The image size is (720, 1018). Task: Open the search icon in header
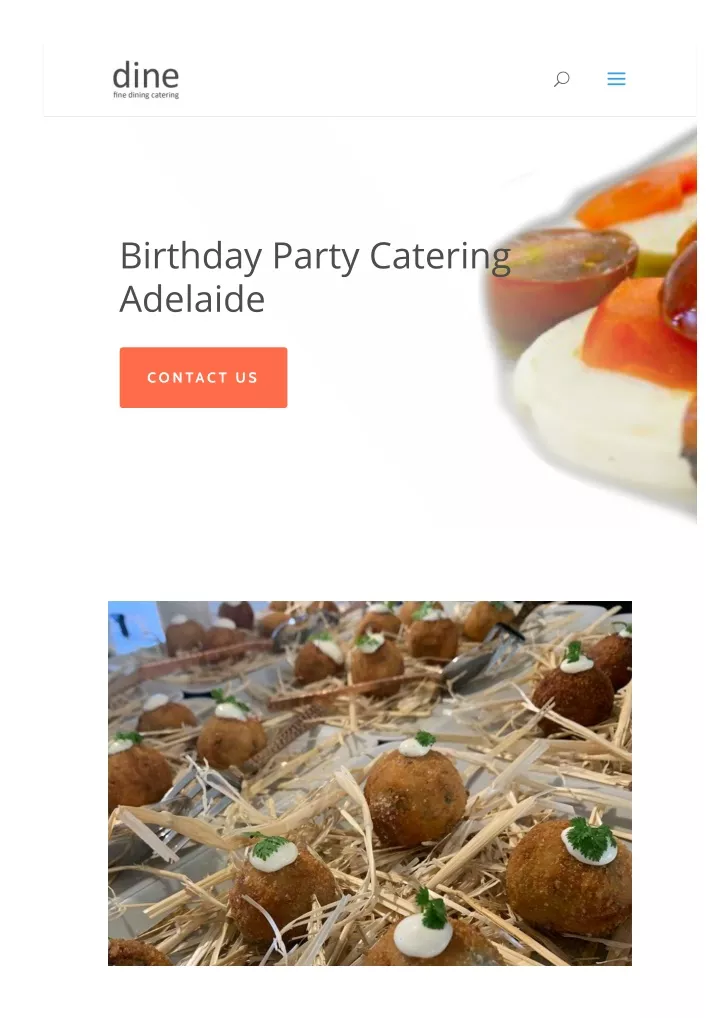click(x=561, y=79)
